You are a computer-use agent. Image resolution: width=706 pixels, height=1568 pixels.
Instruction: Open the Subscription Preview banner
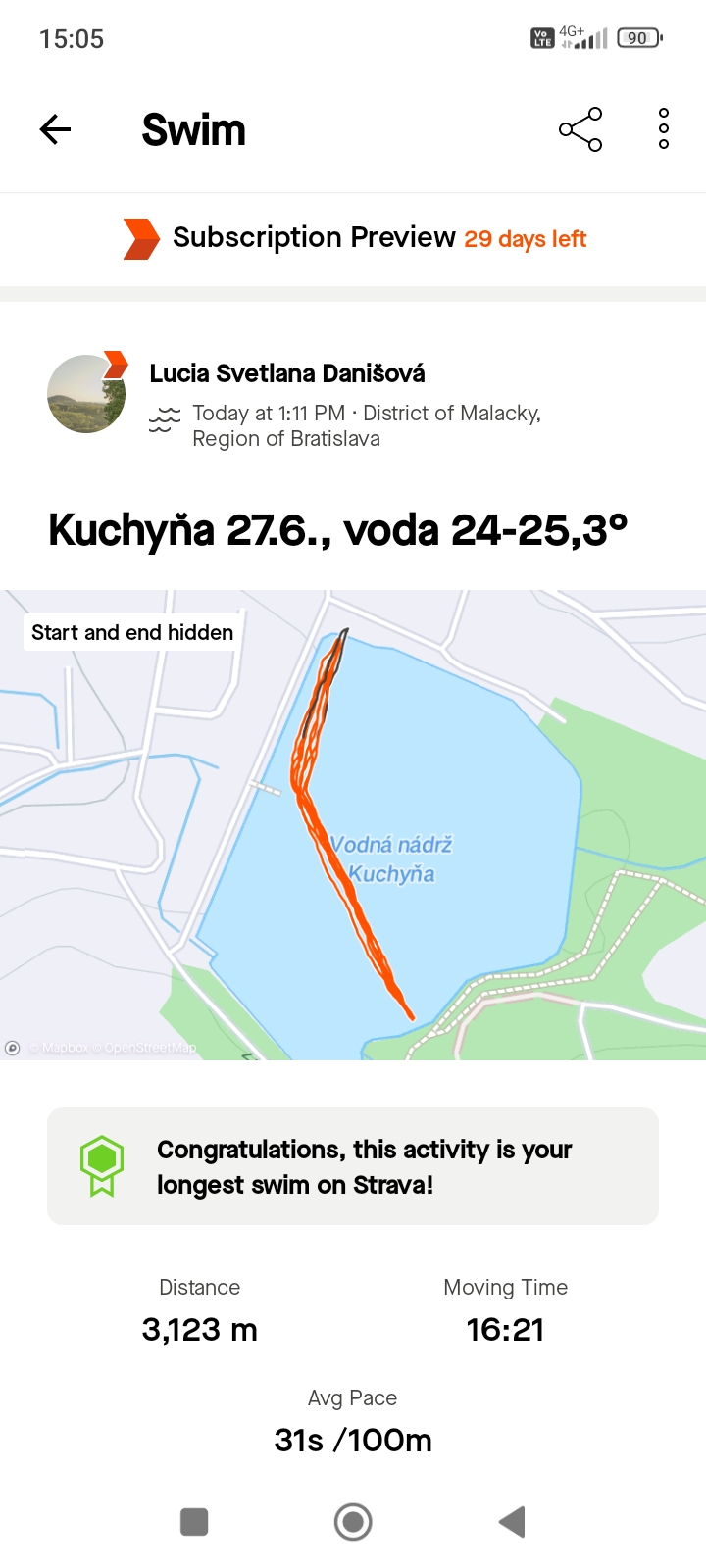pyautogui.click(x=353, y=238)
